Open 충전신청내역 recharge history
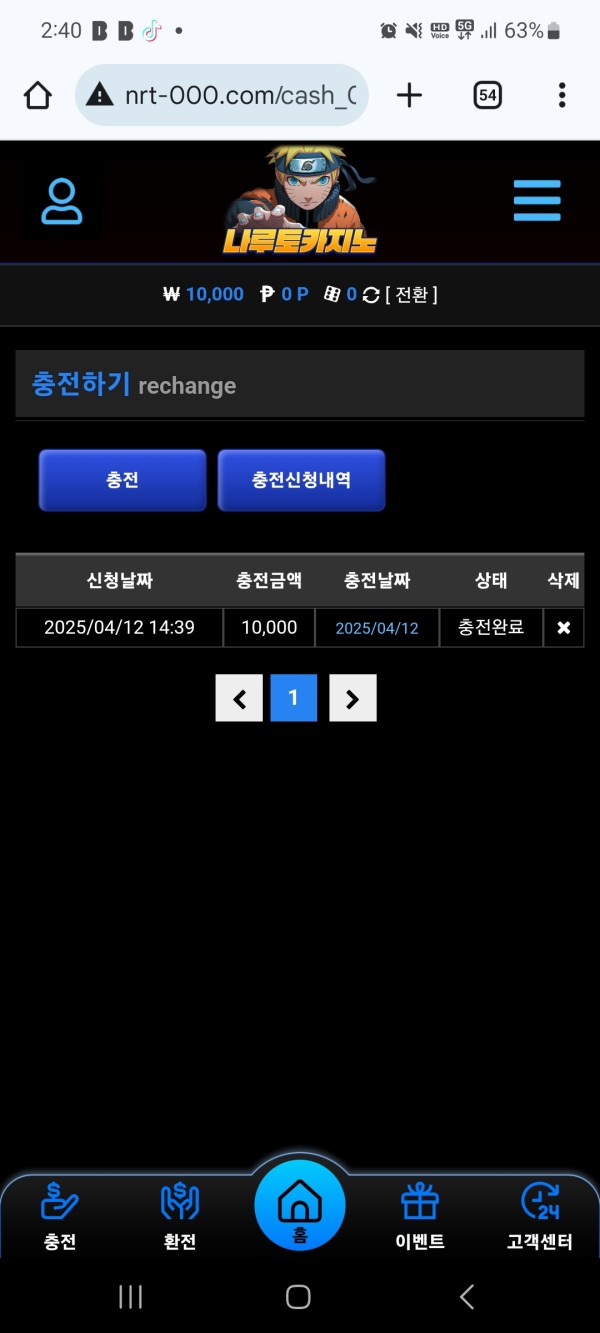The image size is (600, 1333). [301, 480]
